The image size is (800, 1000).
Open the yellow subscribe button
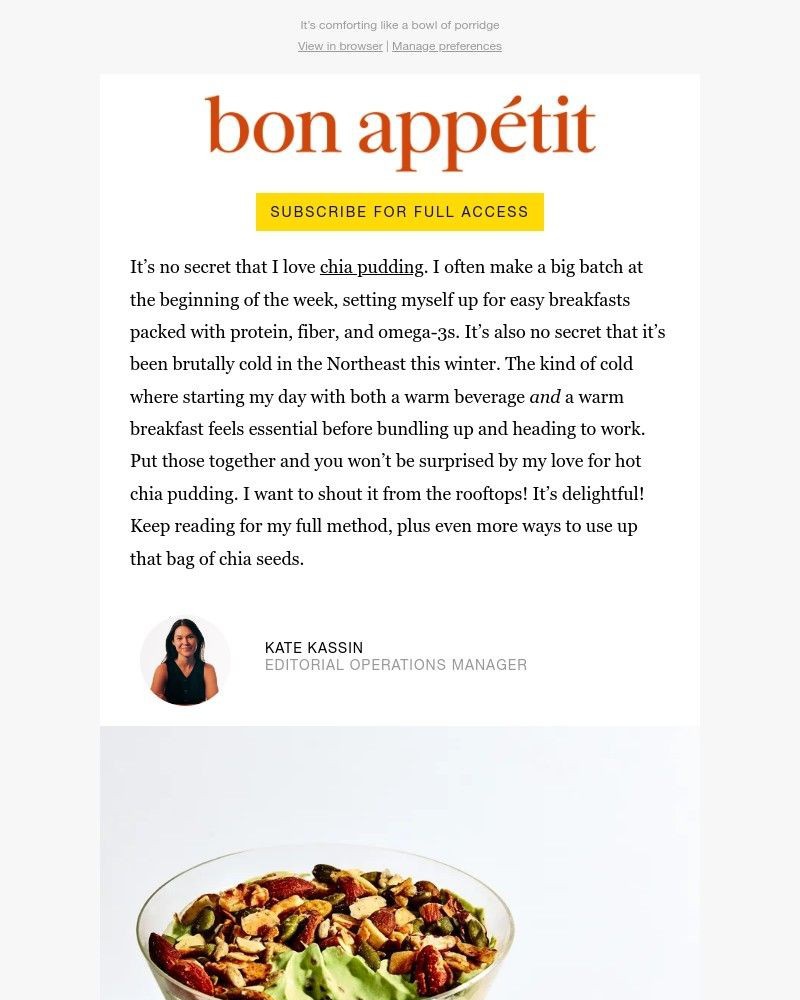click(x=400, y=212)
